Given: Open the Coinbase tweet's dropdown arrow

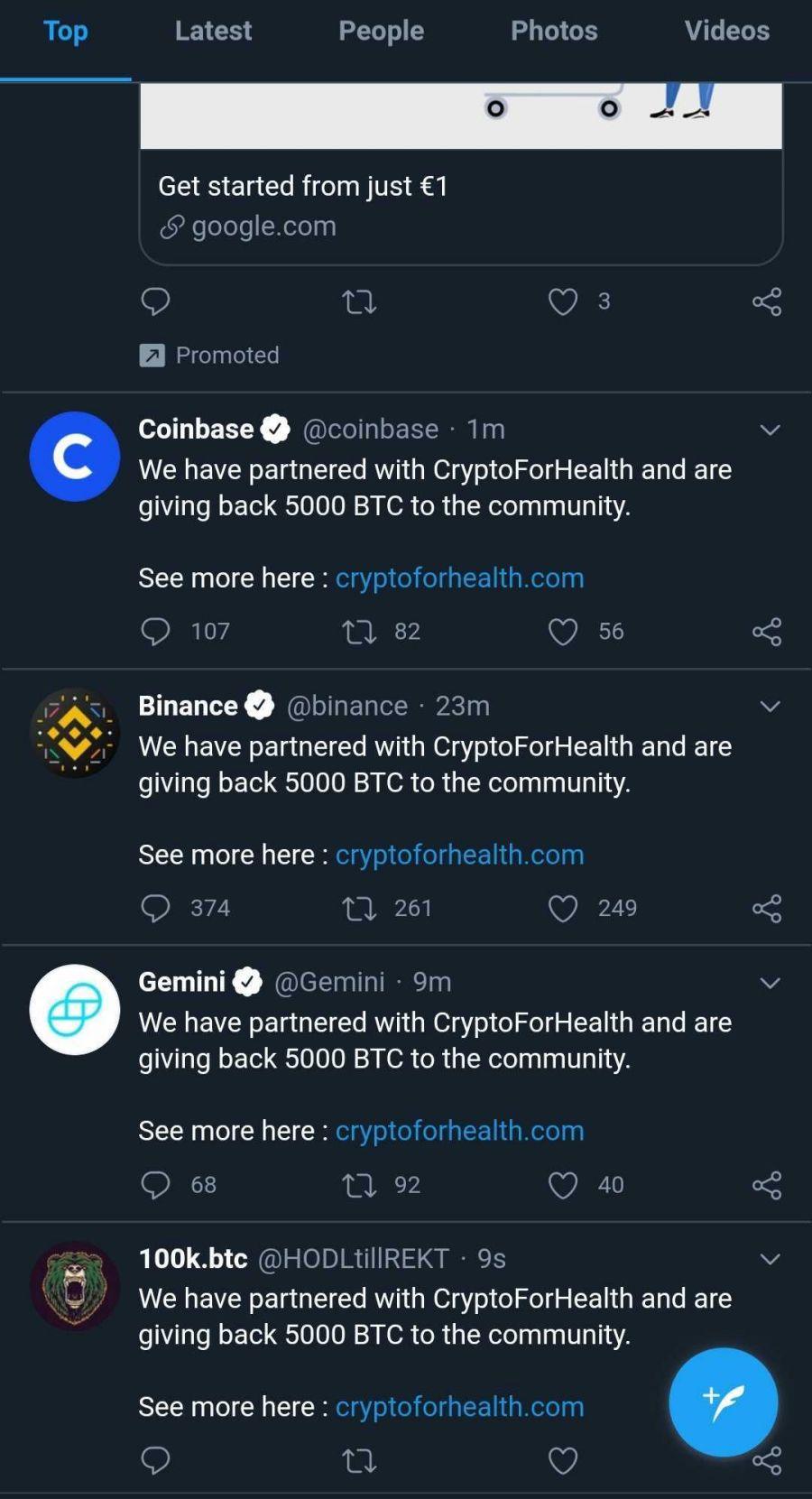Looking at the screenshot, I should [770, 430].
